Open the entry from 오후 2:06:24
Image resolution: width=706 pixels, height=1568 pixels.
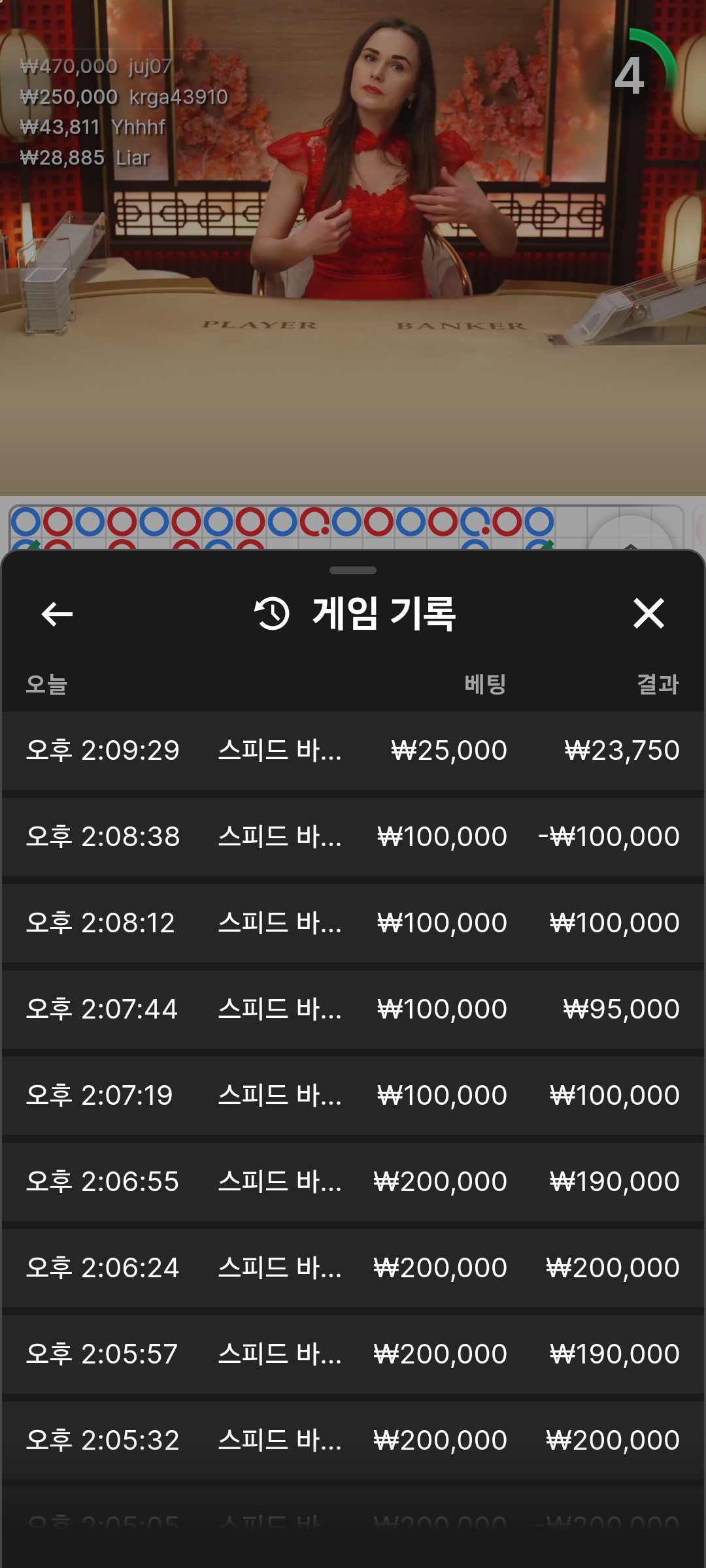click(353, 1267)
